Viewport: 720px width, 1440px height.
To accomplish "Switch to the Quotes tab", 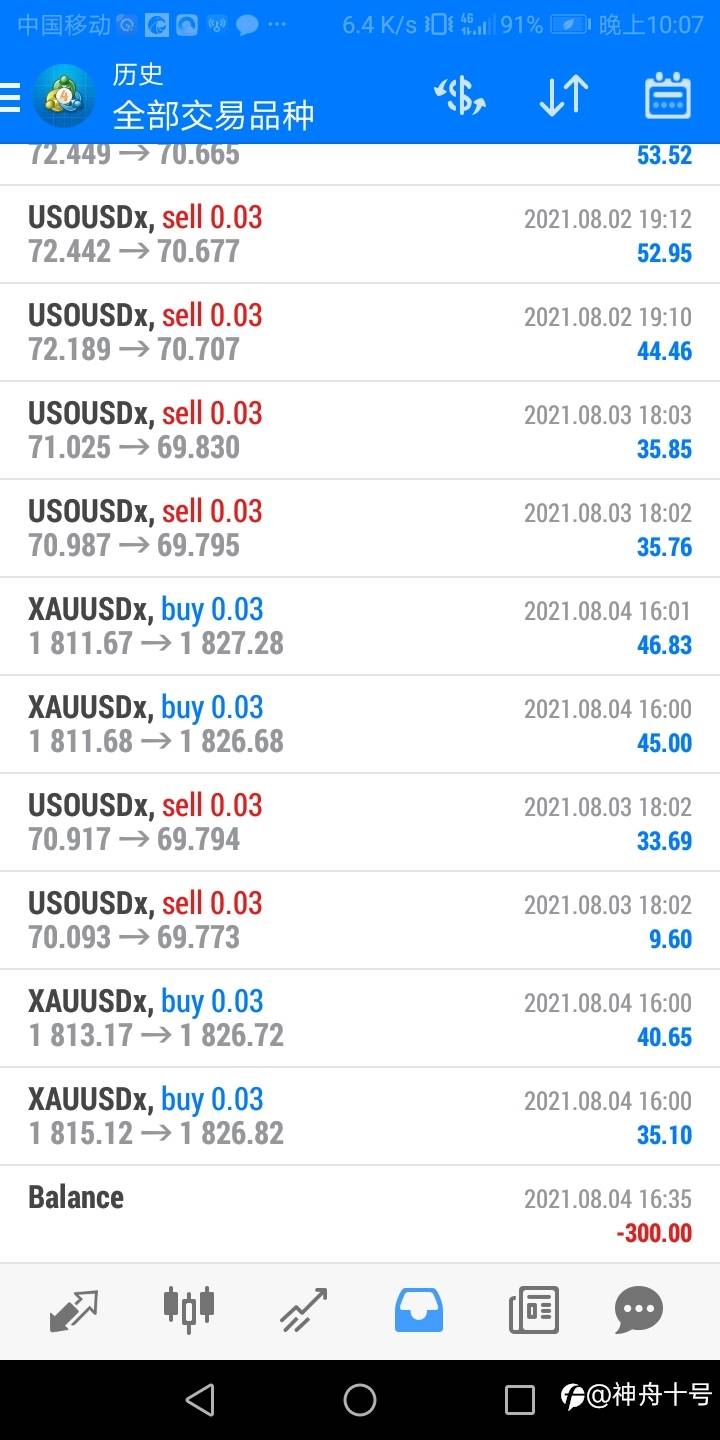I will pyautogui.click(x=74, y=1310).
